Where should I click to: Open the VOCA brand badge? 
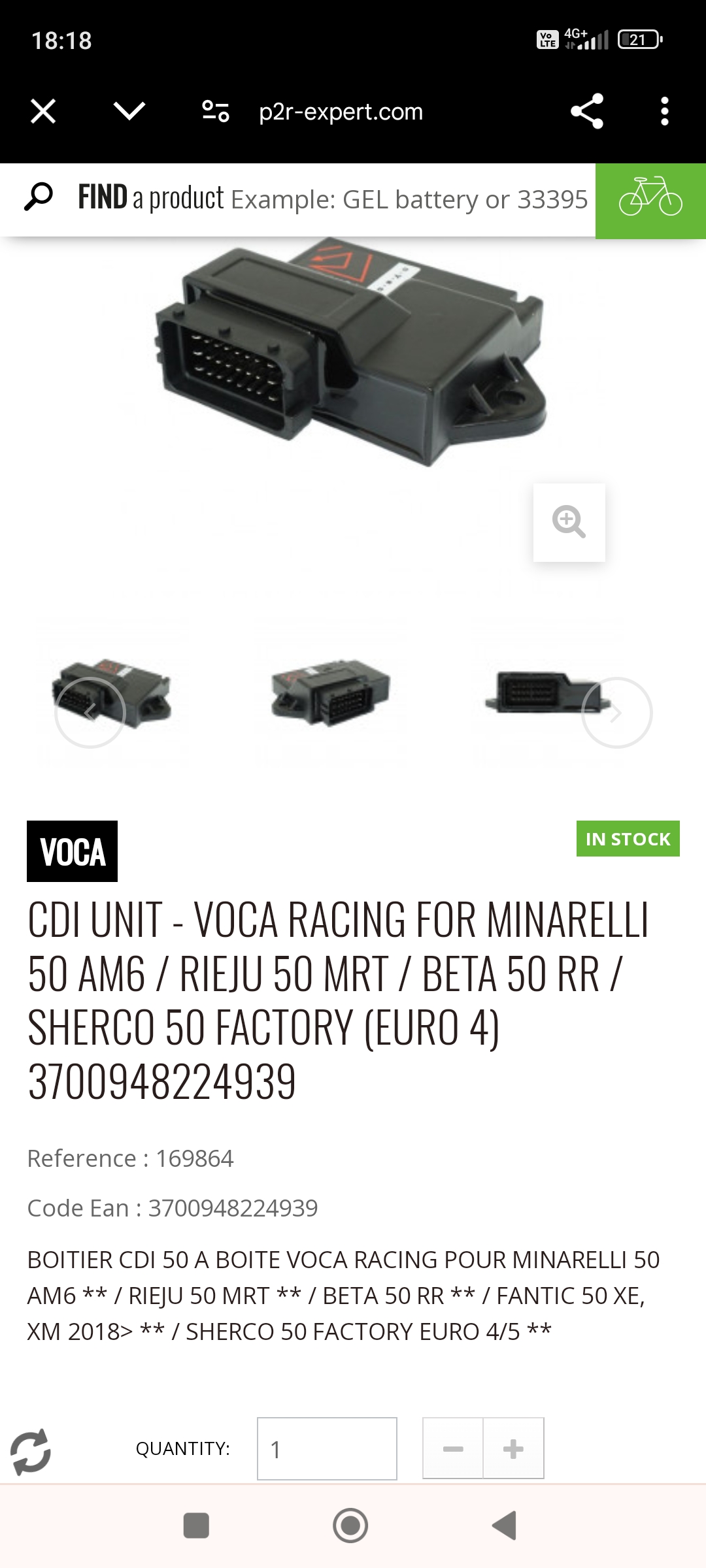72,851
